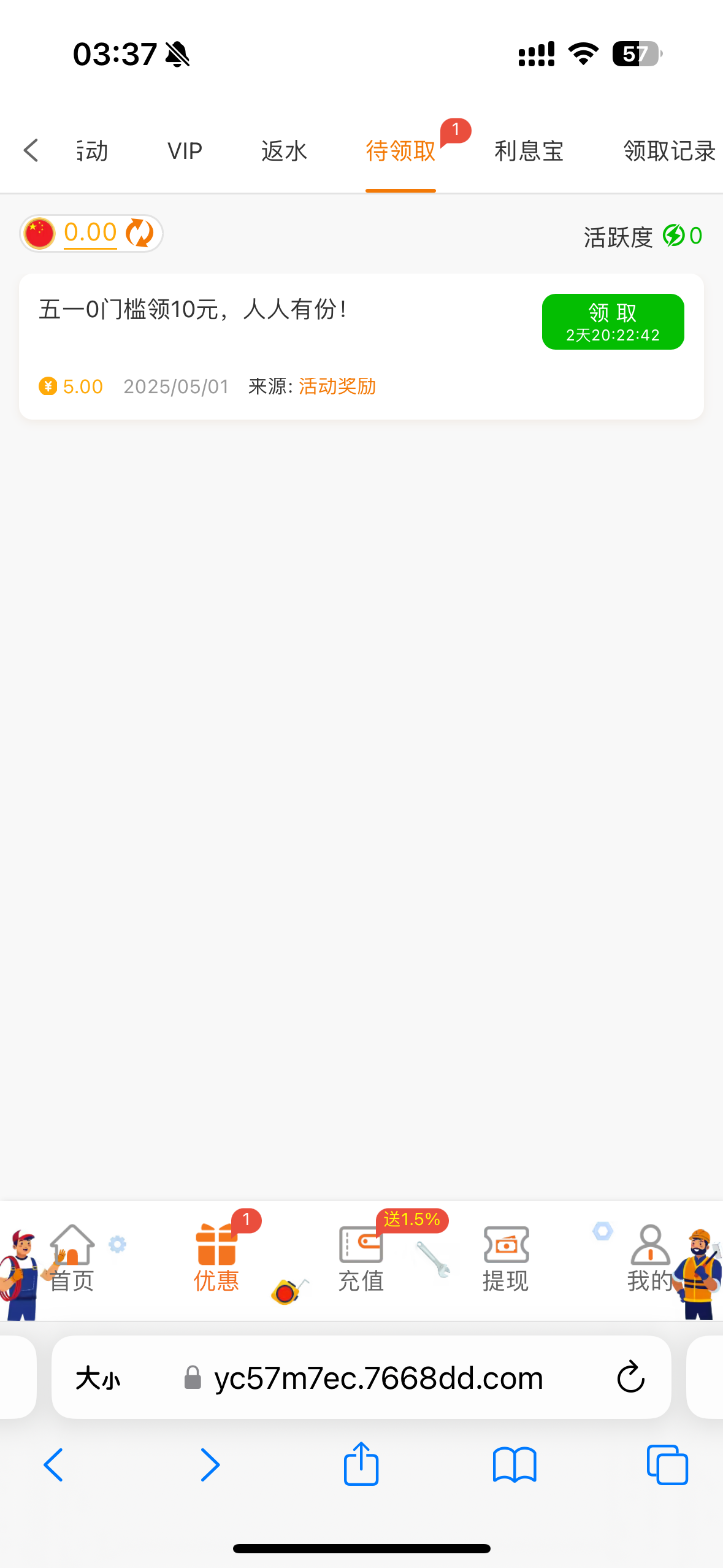The image size is (723, 1568).
Task: Open the 领取记录 tab
Action: click(669, 151)
